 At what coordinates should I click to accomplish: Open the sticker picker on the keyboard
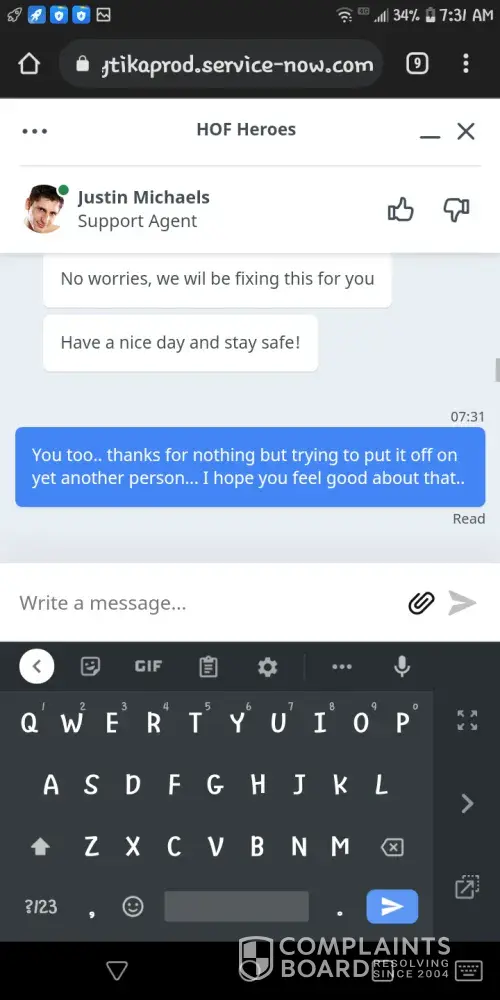(91, 666)
